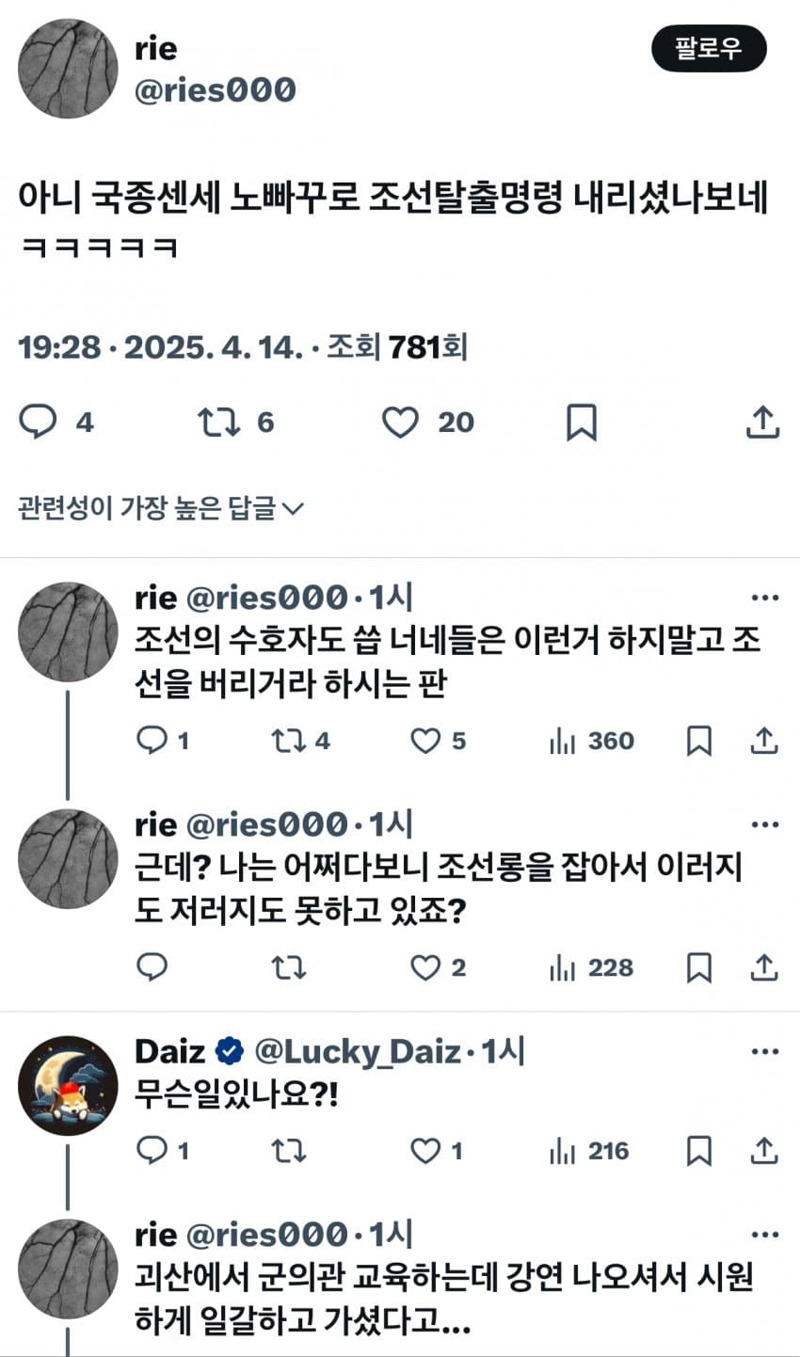Follow rie with the 팔로우 button
The width and height of the screenshot is (800, 1357).
709,49
